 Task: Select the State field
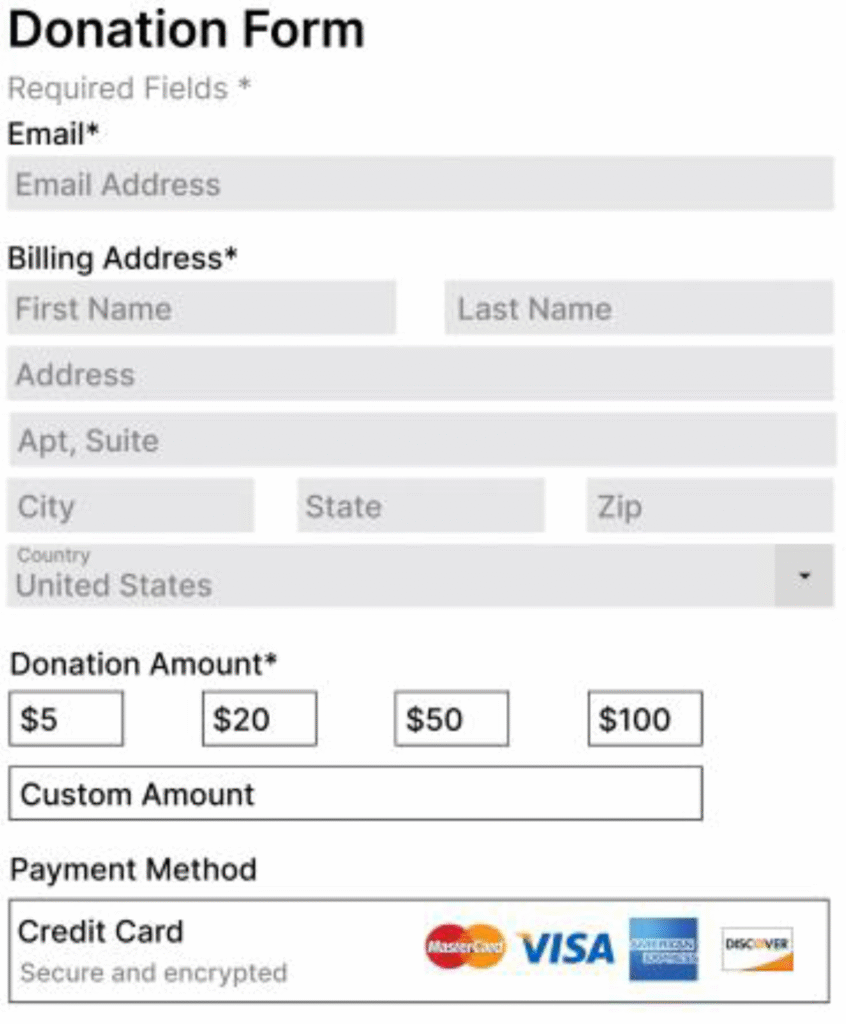click(x=420, y=506)
